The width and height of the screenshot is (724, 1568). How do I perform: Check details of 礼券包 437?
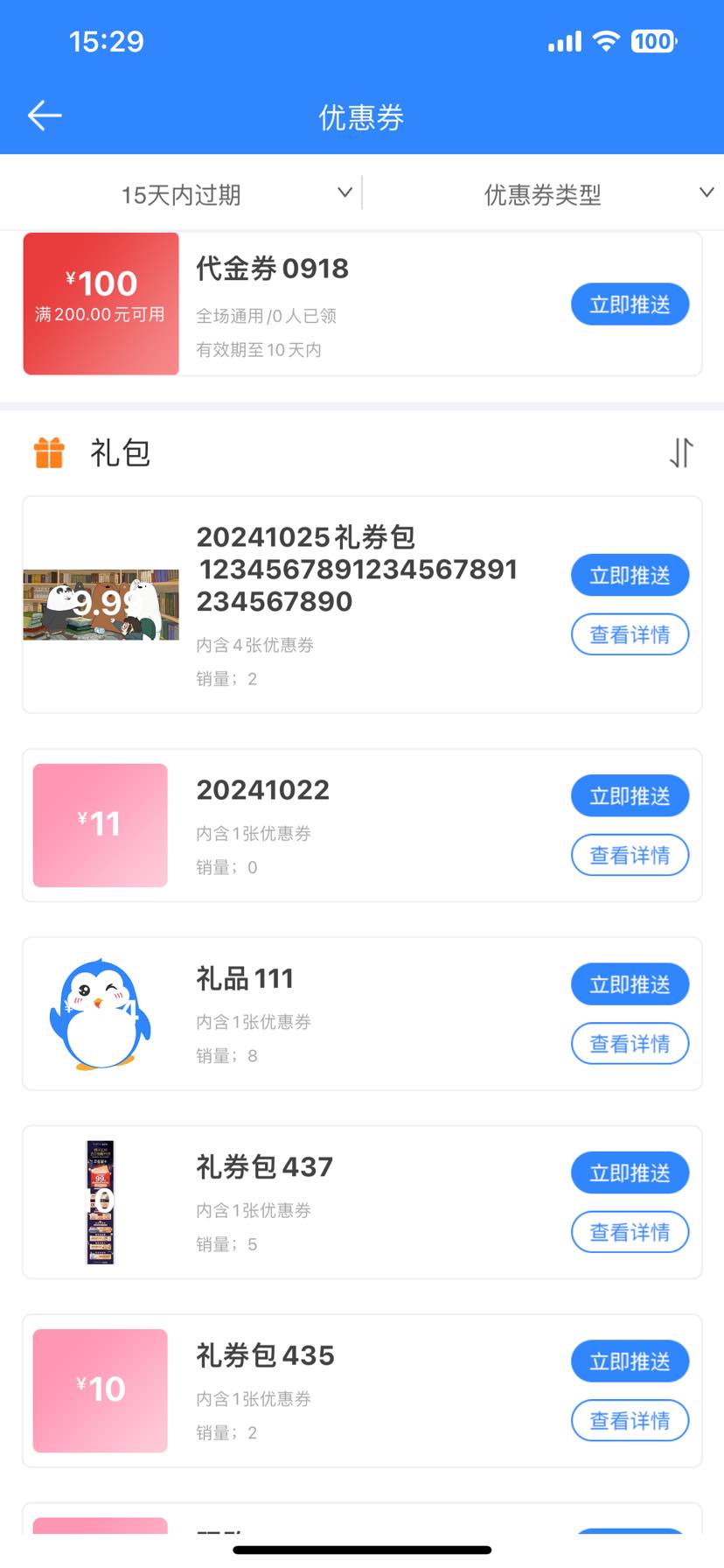630,1232
